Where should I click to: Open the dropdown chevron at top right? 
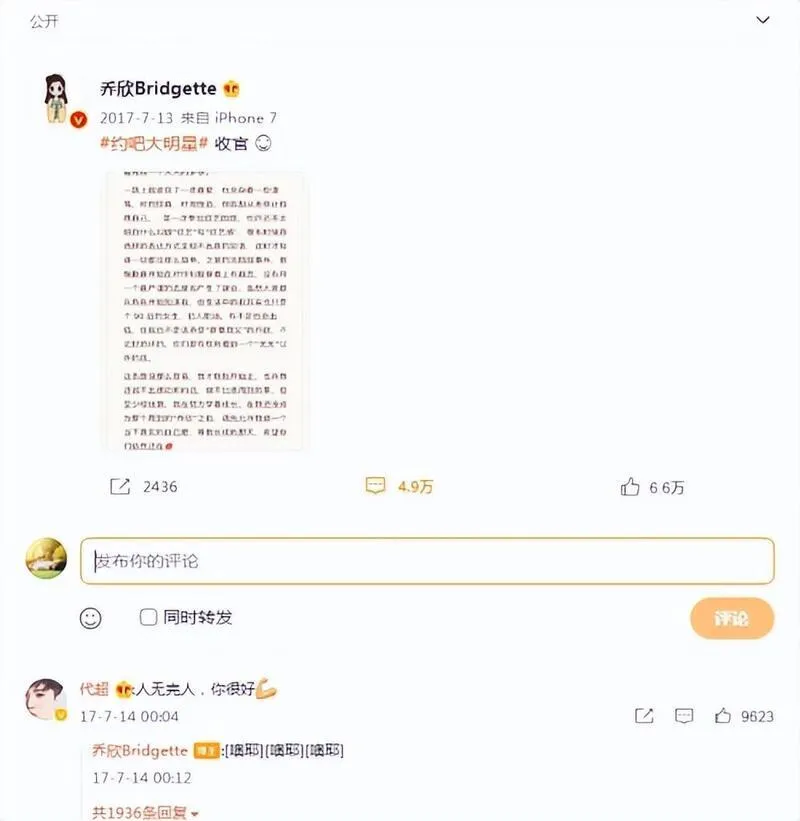pyautogui.click(x=763, y=21)
